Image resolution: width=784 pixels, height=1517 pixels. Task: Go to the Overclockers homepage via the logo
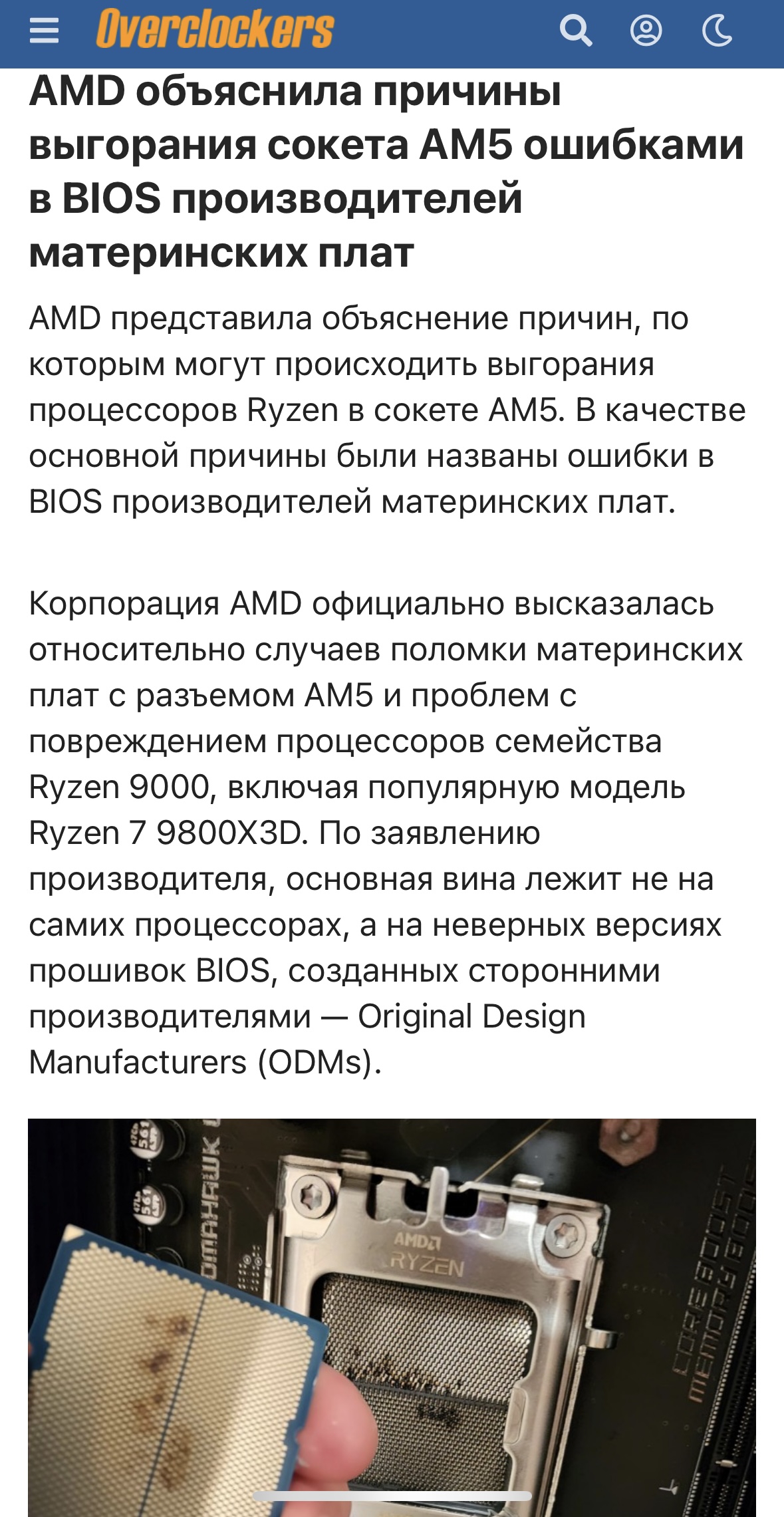point(215,30)
